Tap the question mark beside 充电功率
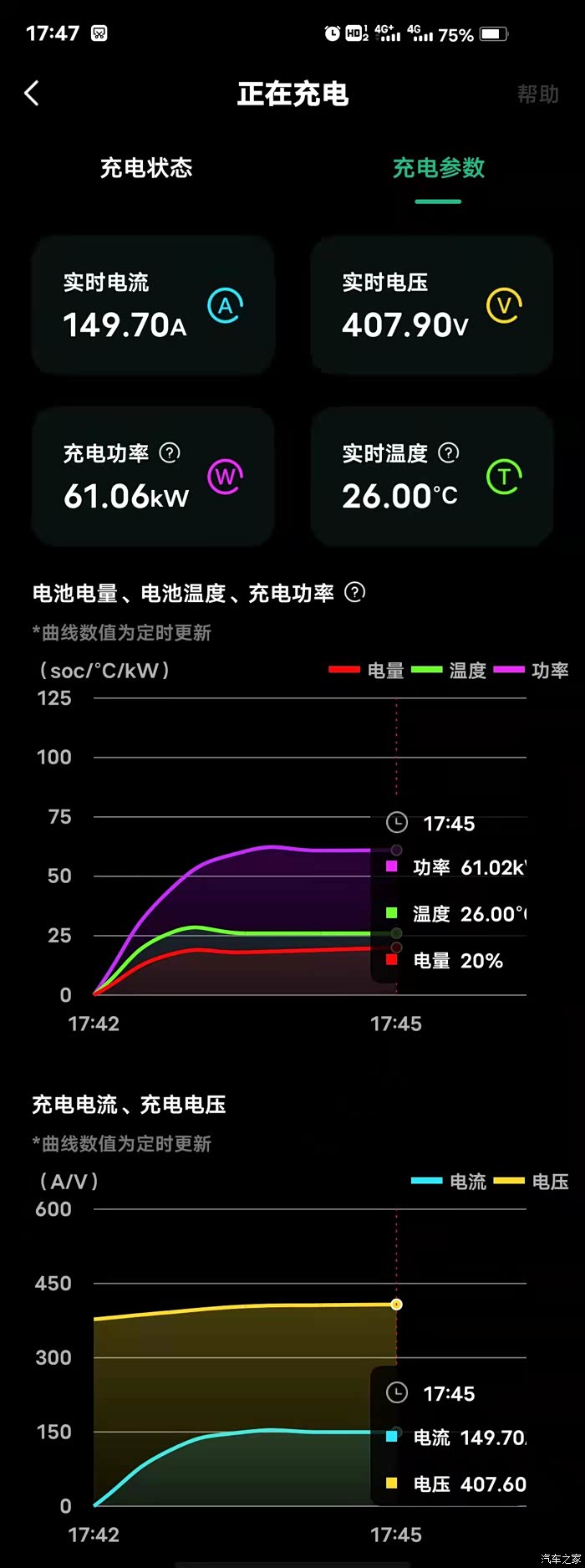 tap(170, 453)
